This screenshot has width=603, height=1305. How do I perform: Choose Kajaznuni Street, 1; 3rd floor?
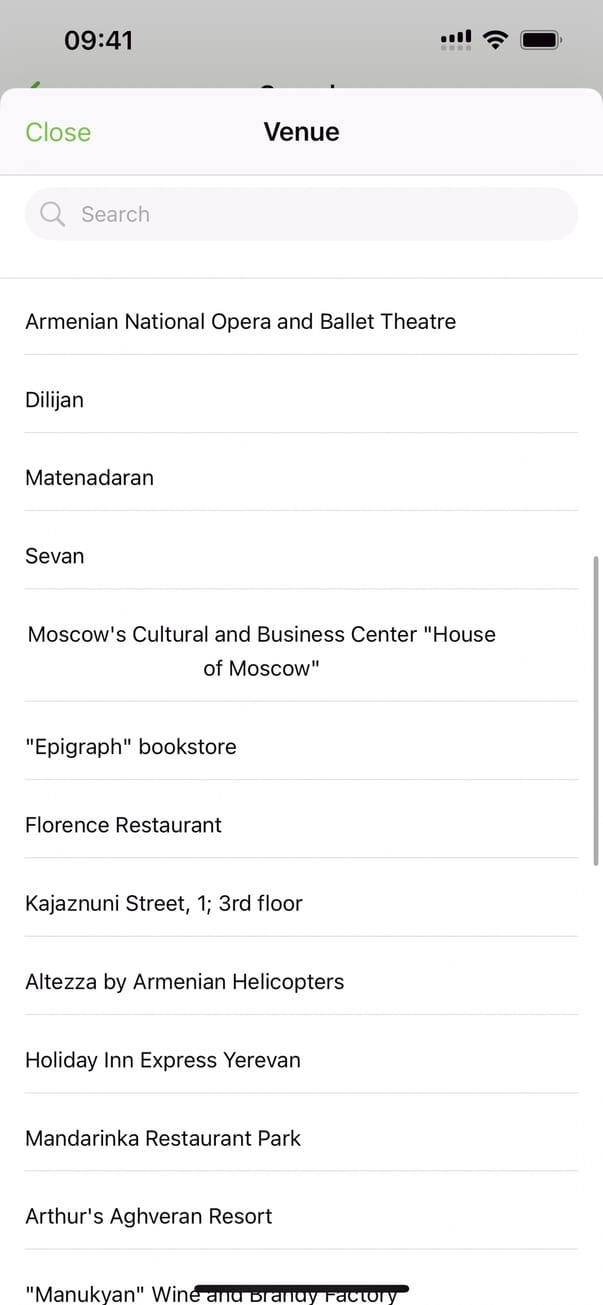164,904
